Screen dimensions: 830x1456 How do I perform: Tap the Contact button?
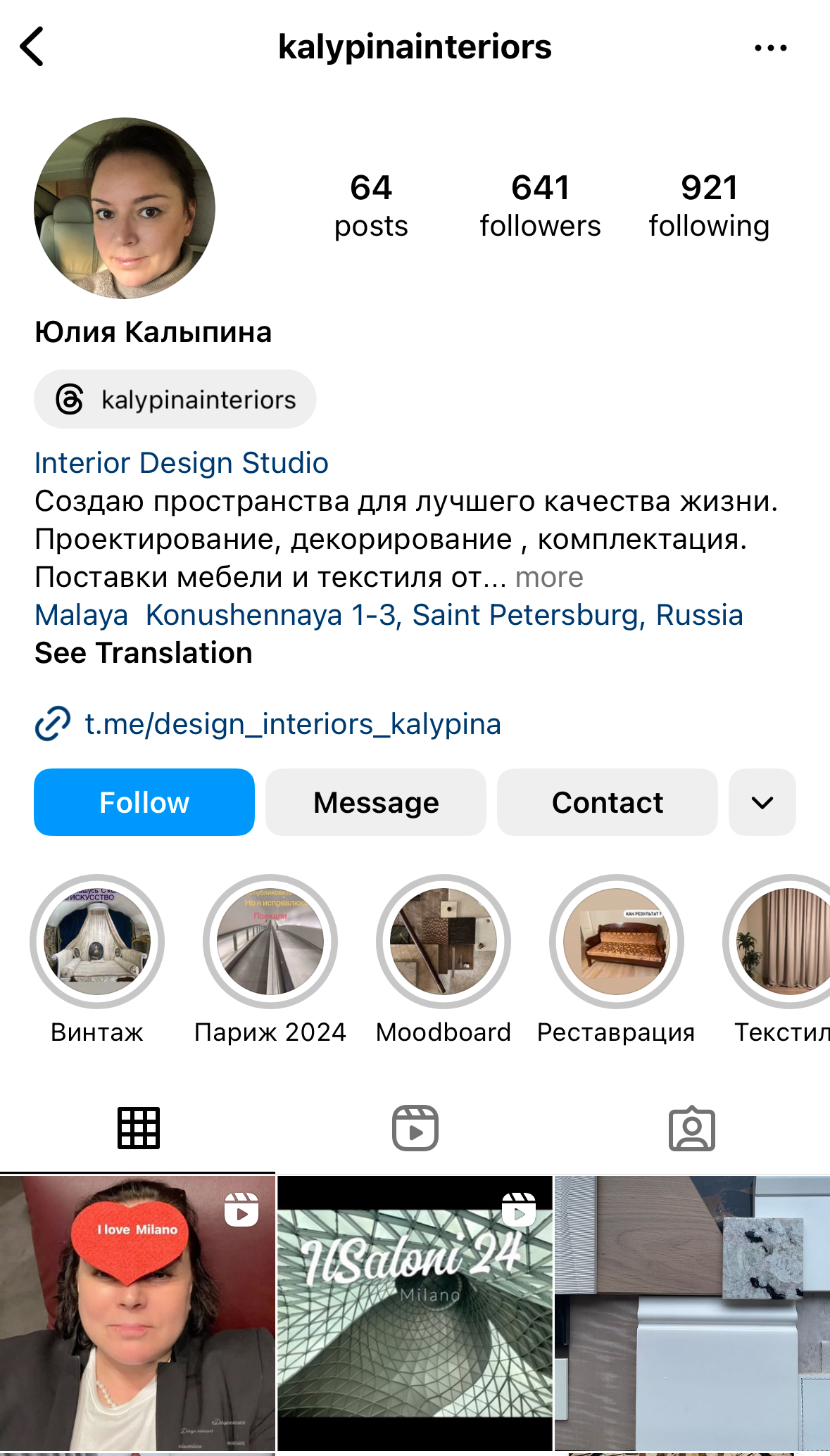click(x=607, y=802)
